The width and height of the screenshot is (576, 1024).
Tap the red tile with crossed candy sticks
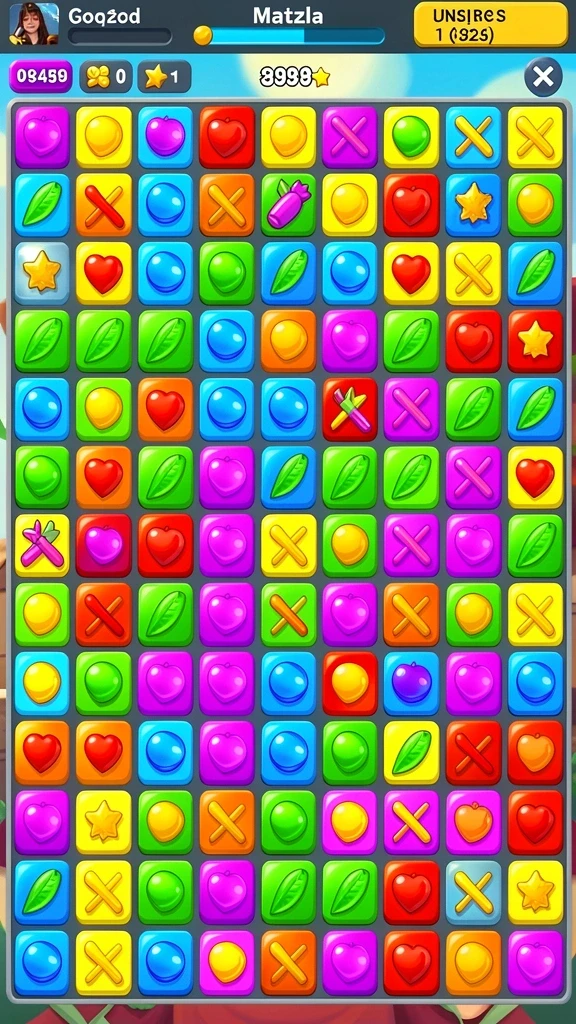(349, 409)
